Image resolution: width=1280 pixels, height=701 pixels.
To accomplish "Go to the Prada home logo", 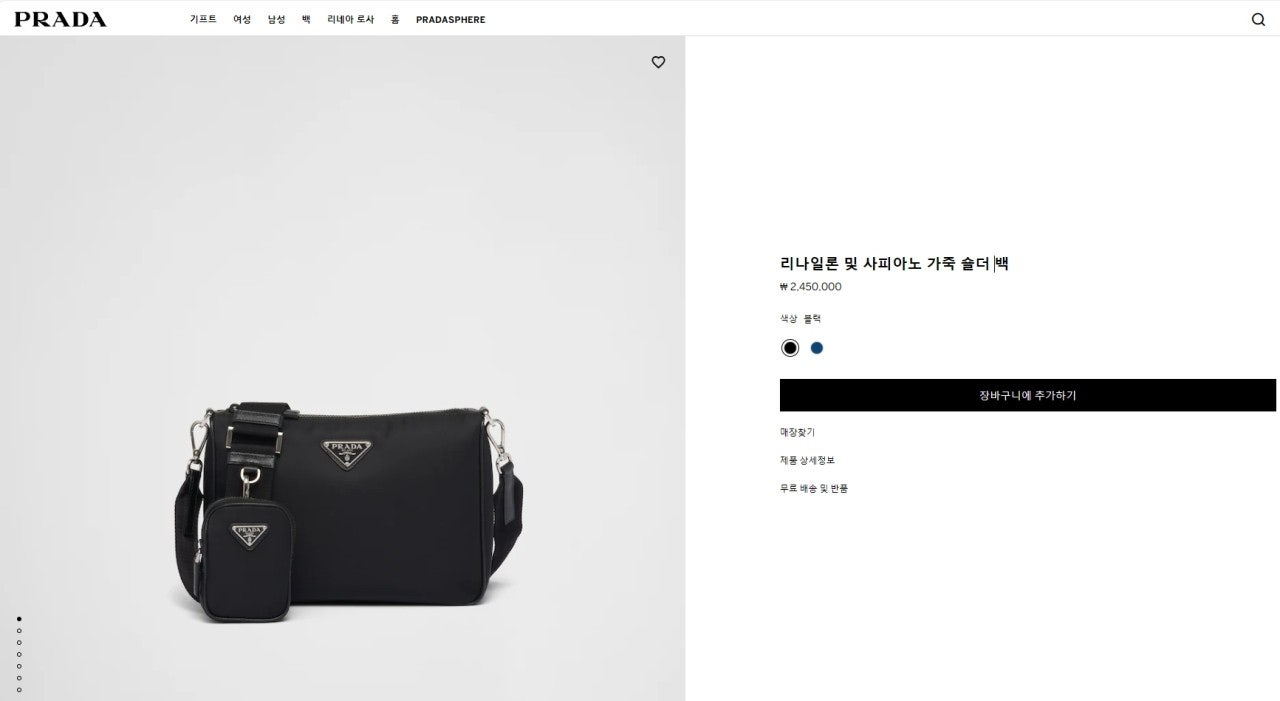I will point(60,19).
